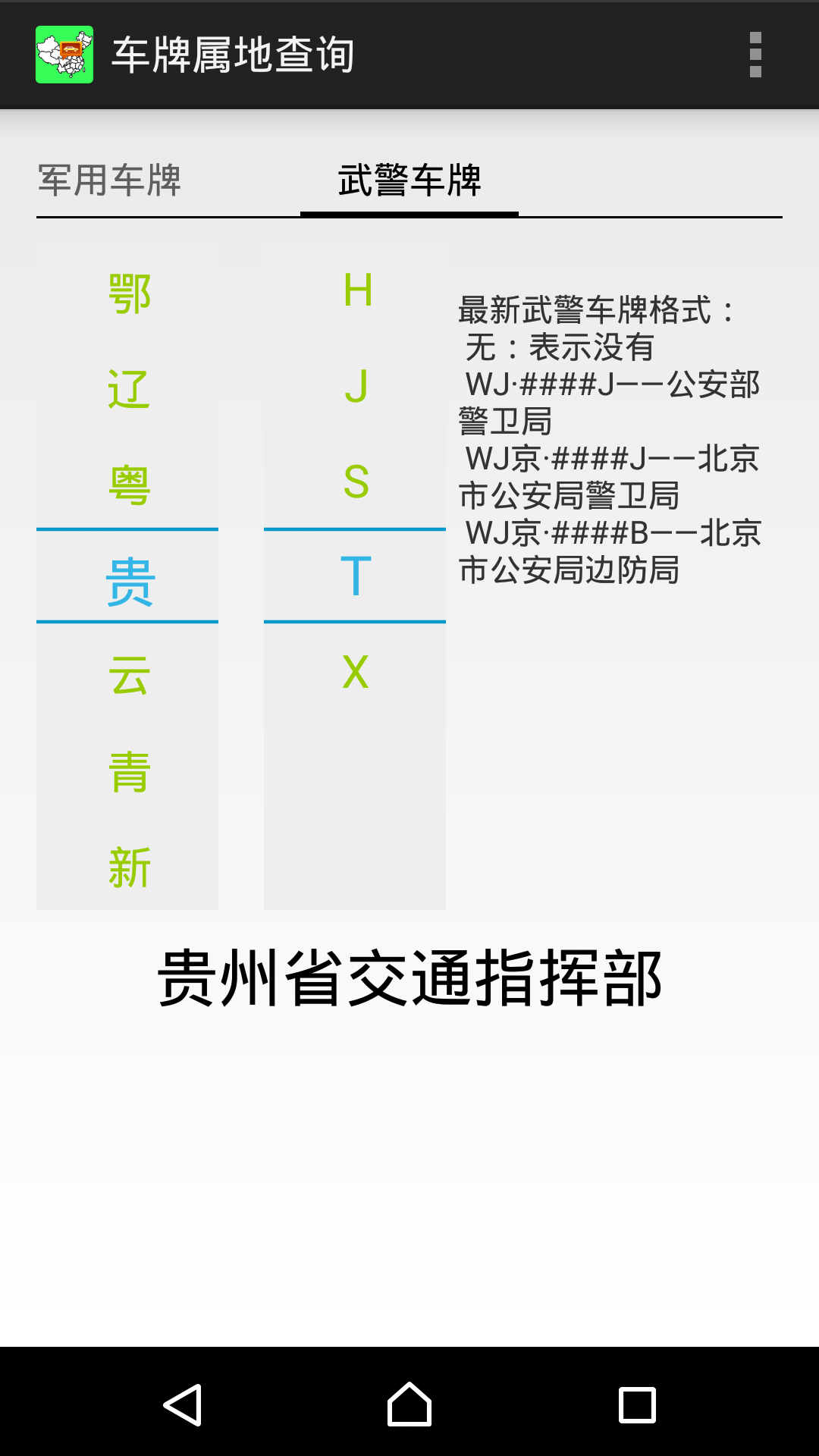Viewport: 819px width, 1456px height.
Task: Choose 青 in the province picker
Action: [x=129, y=770]
